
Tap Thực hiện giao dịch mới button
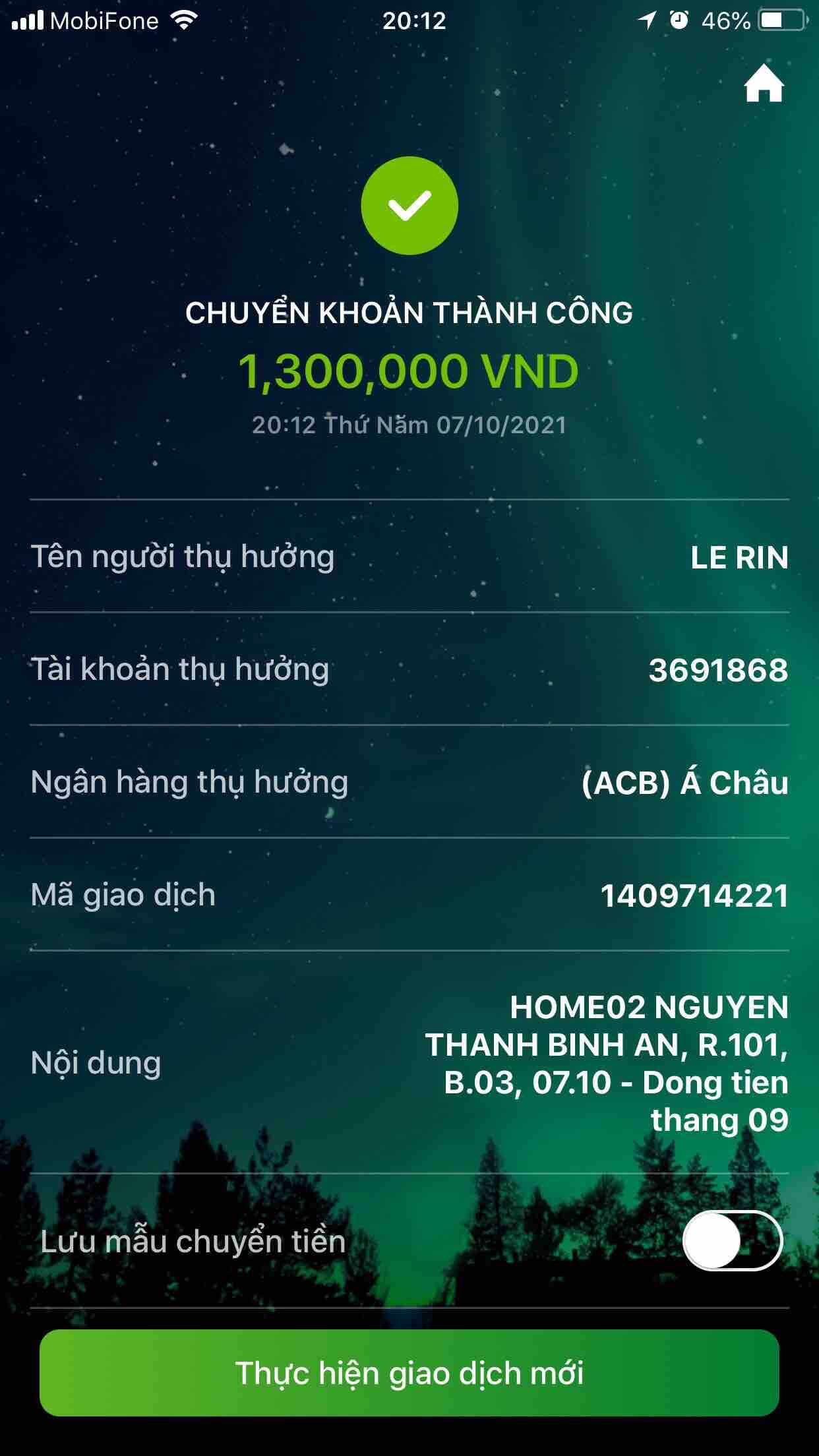pos(409,1373)
